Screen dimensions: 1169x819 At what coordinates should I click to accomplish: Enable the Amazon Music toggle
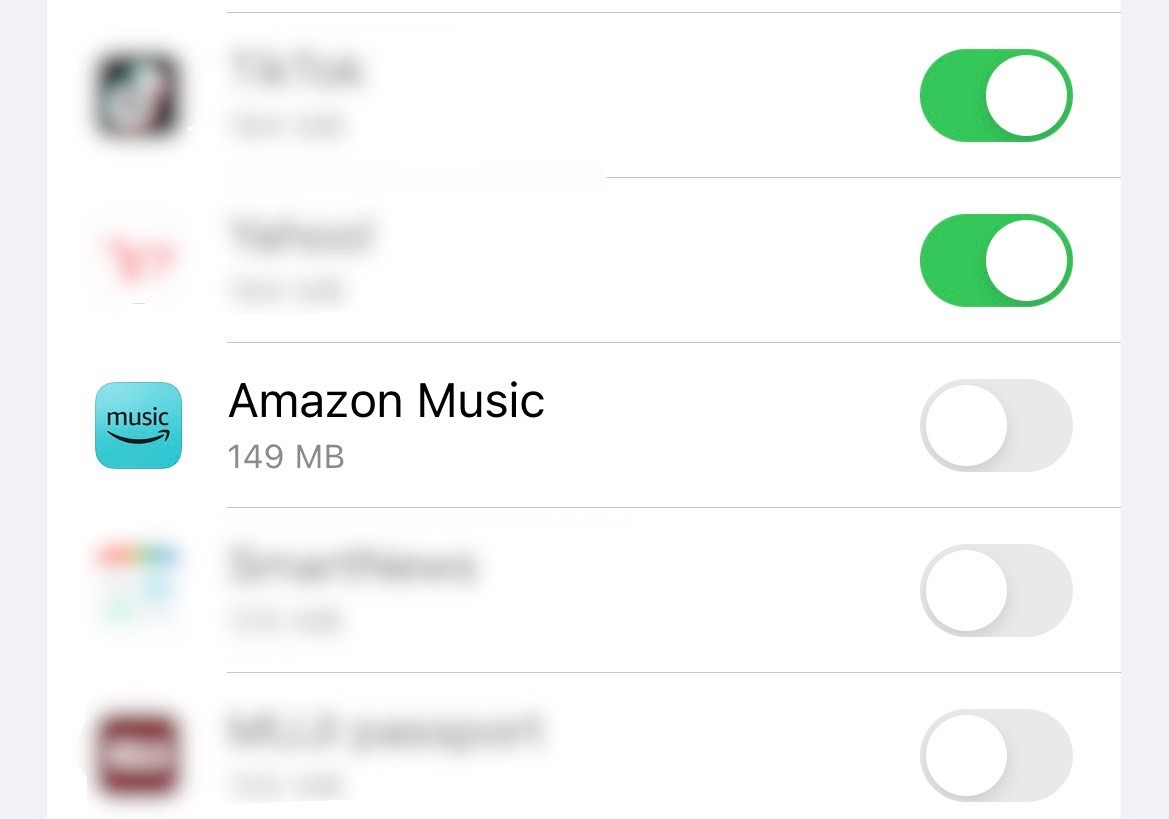click(x=995, y=426)
